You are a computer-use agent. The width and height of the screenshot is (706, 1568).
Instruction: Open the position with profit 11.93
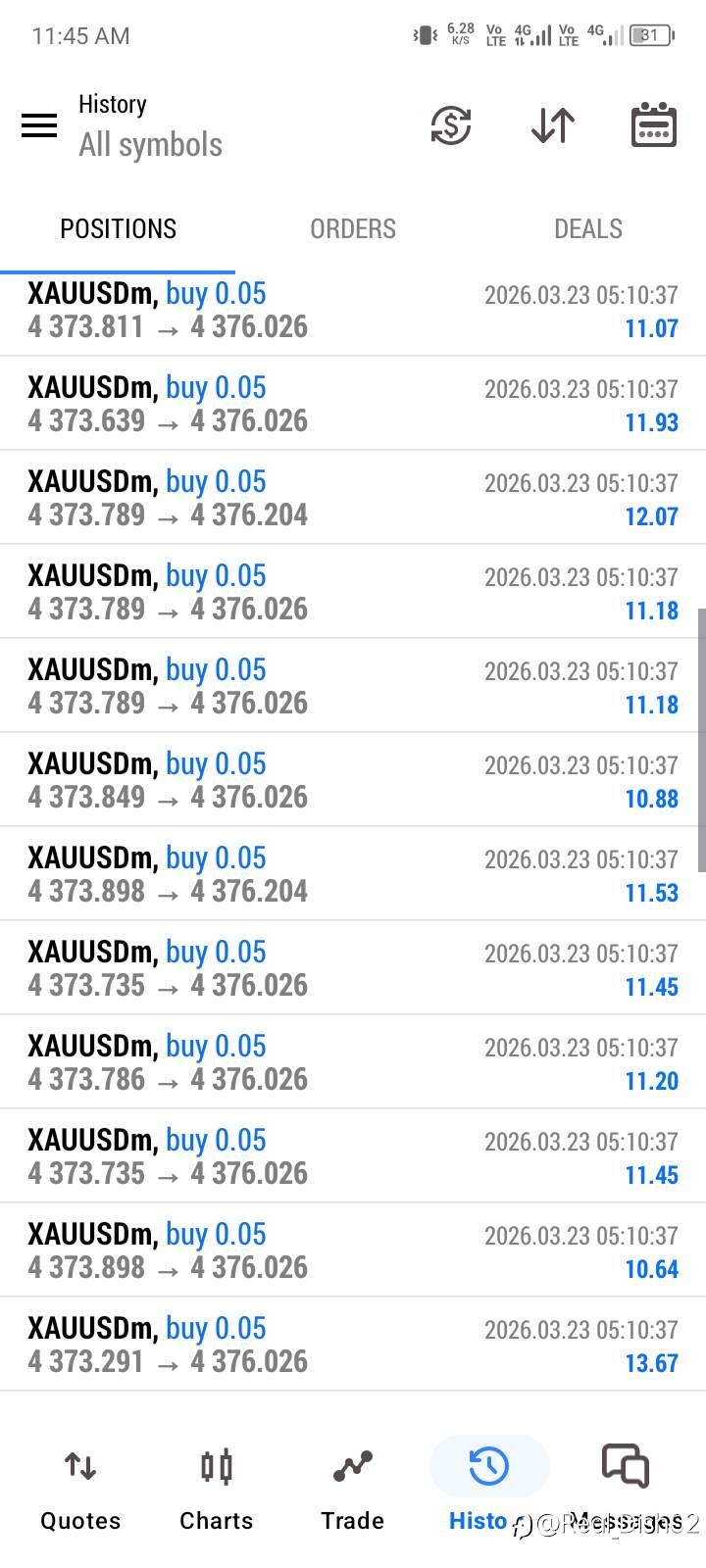(x=353, y=404)
